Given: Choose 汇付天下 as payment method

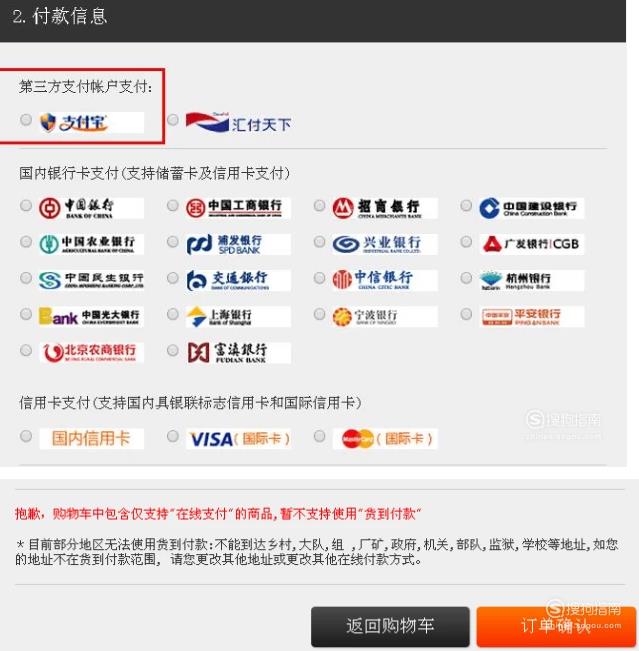Looking at the screenshot, I should point(173,120).
